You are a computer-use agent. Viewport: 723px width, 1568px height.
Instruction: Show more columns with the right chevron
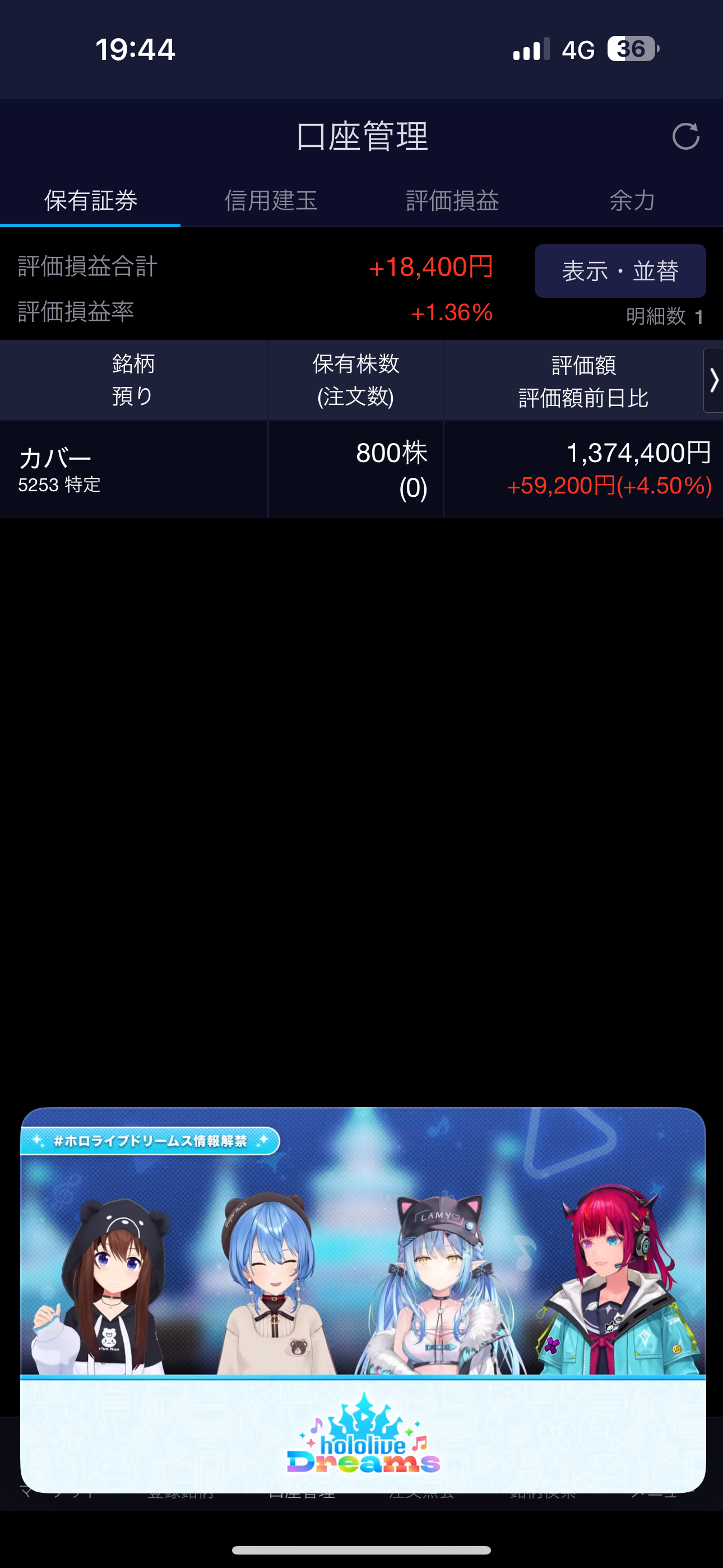pos(713,380)
